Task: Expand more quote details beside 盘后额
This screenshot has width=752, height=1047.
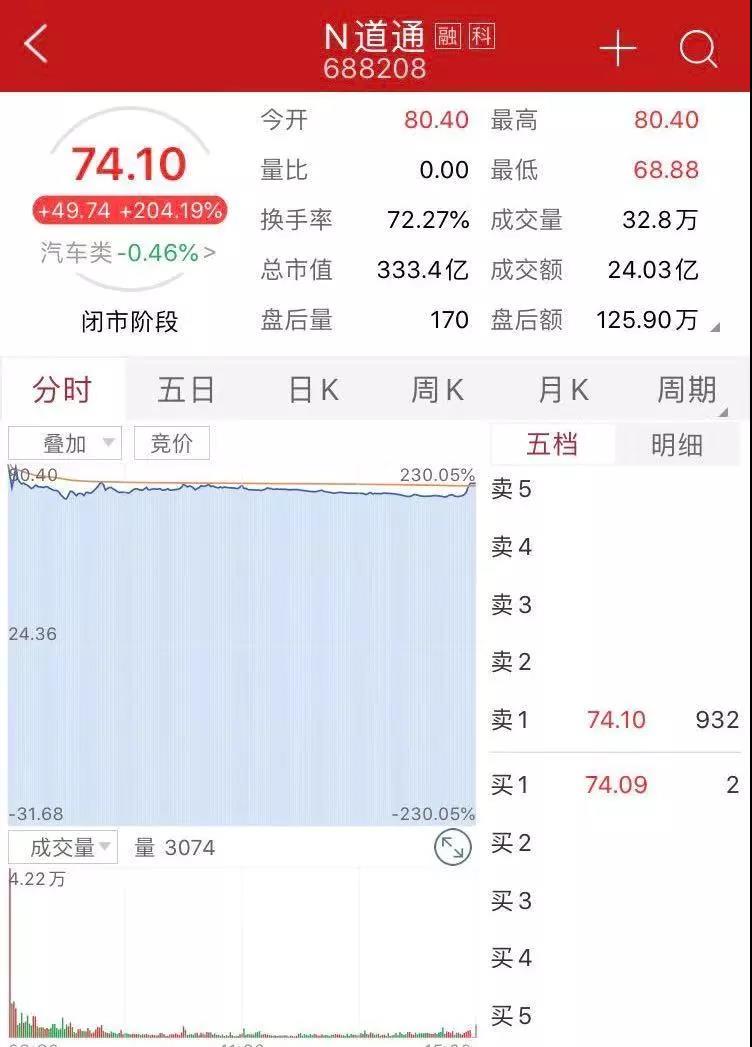Action: 716,327
